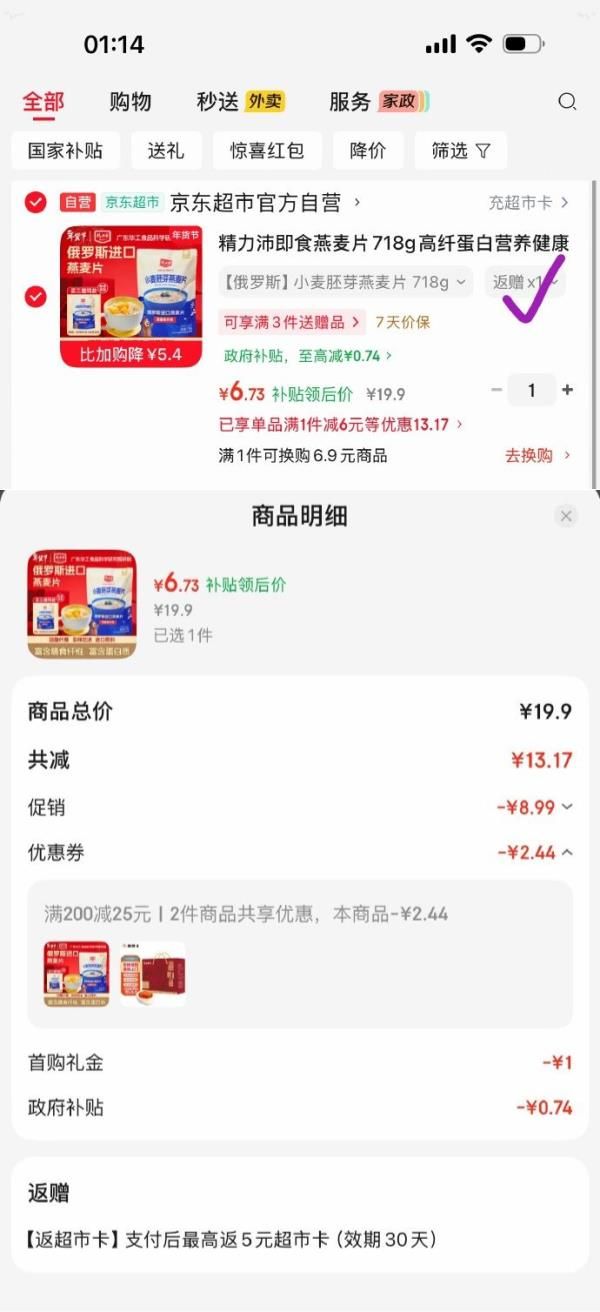Change the 小麦胚芽燕麦片 718g spec dropdown
This screenshot has width=600, height=1312.
pyautogui.click(x=346, y=282)
